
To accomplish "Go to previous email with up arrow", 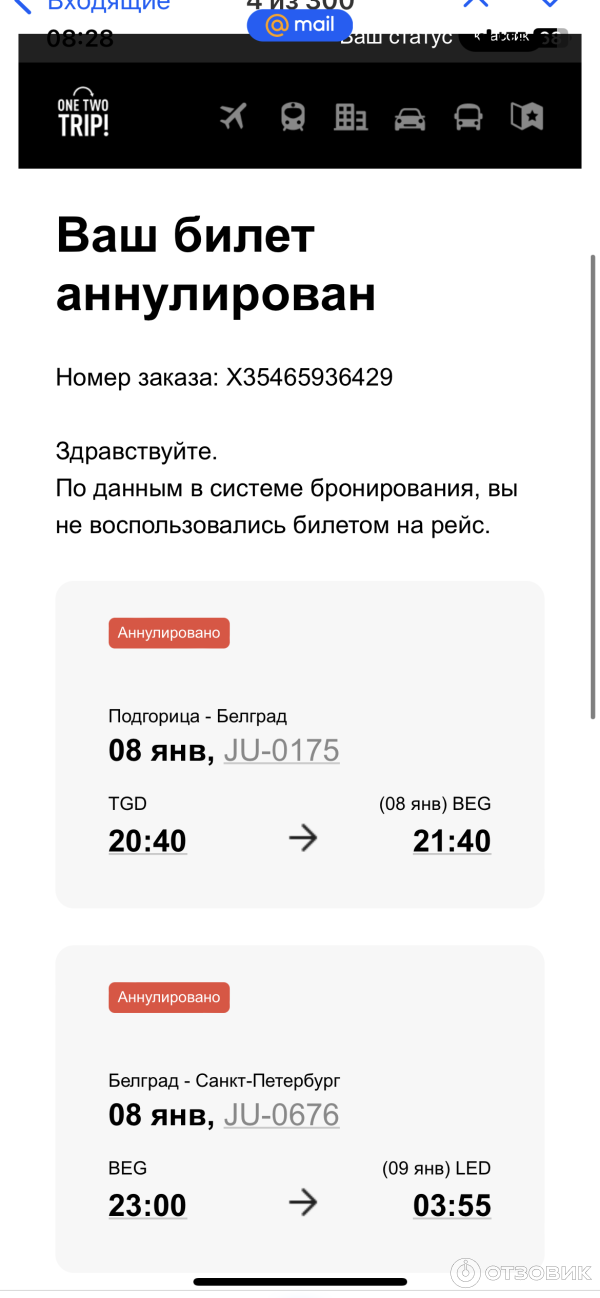I will (476, 4).
